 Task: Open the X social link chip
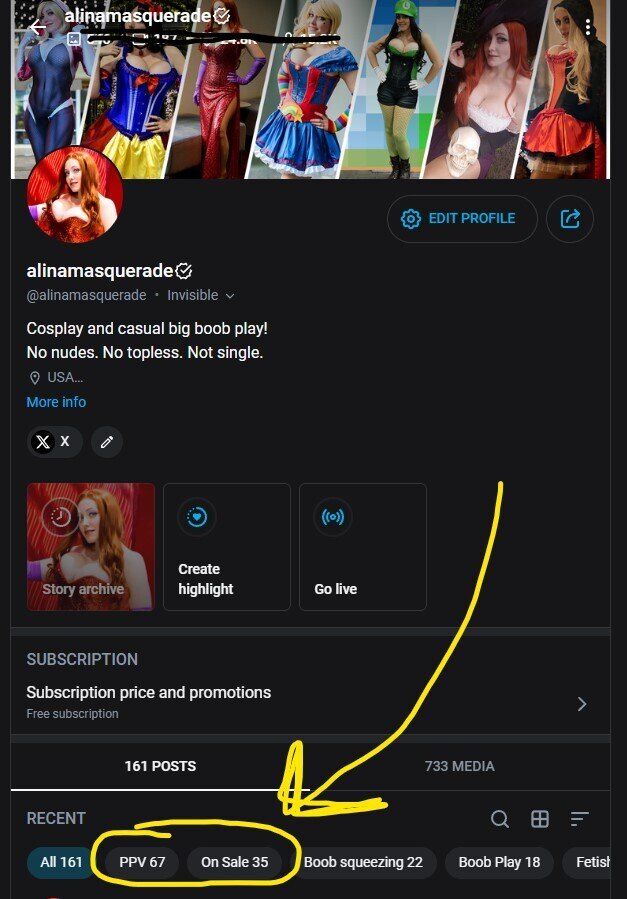[54, 441]
